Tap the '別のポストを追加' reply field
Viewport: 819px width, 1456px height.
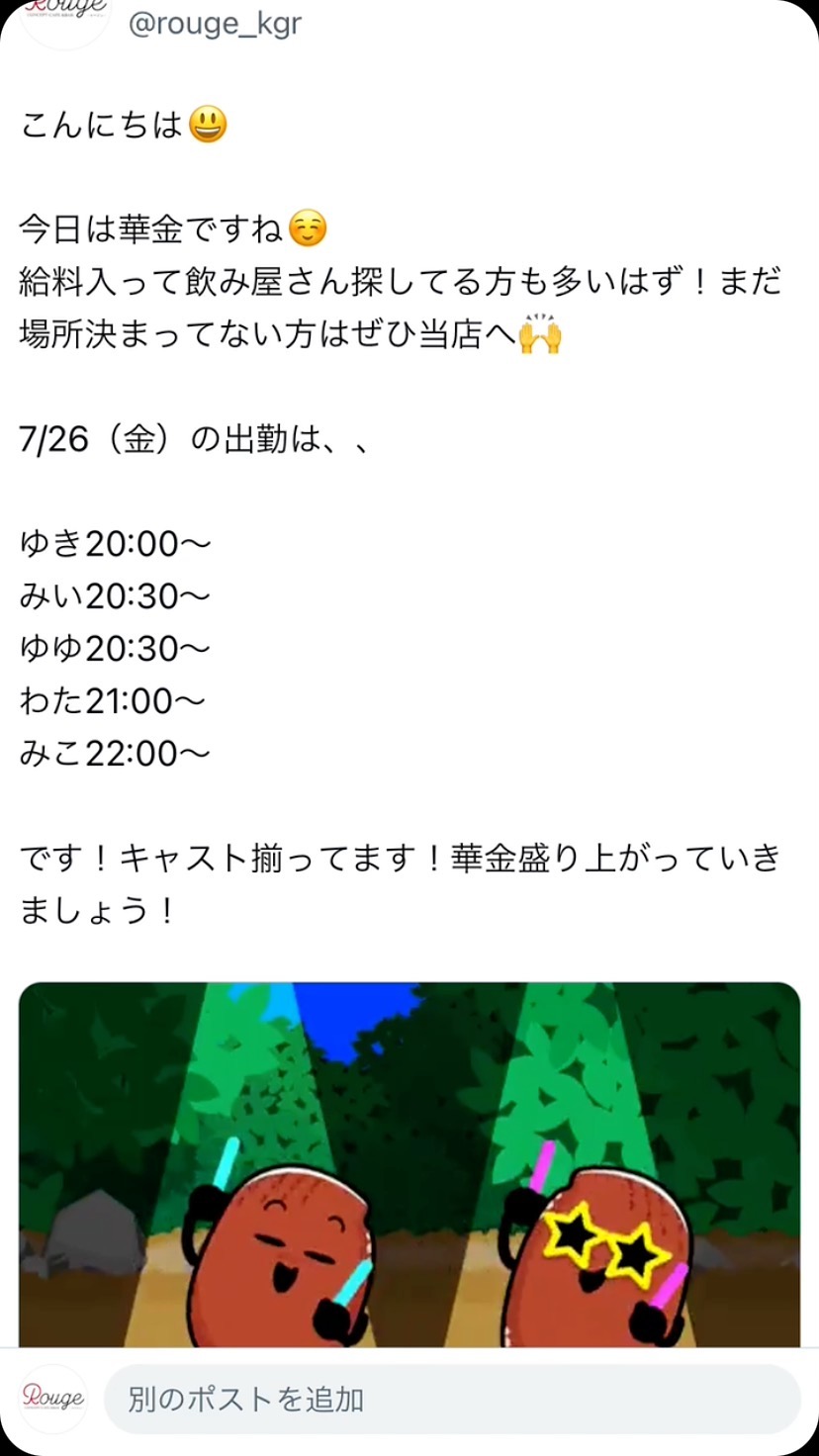point(451,1399)
